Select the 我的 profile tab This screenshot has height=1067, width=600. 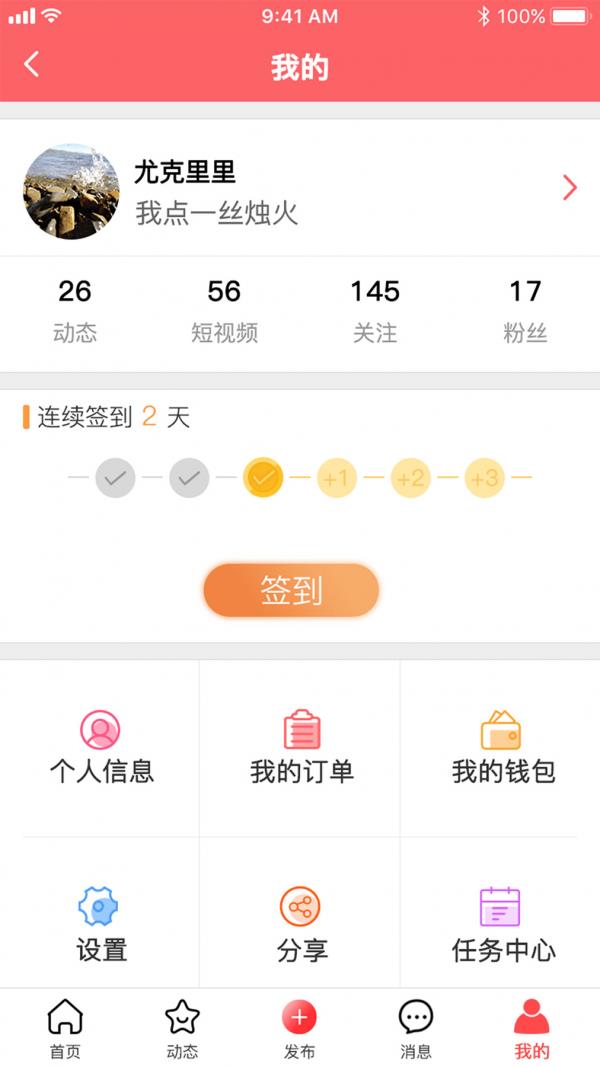[x=531, y=1028]
